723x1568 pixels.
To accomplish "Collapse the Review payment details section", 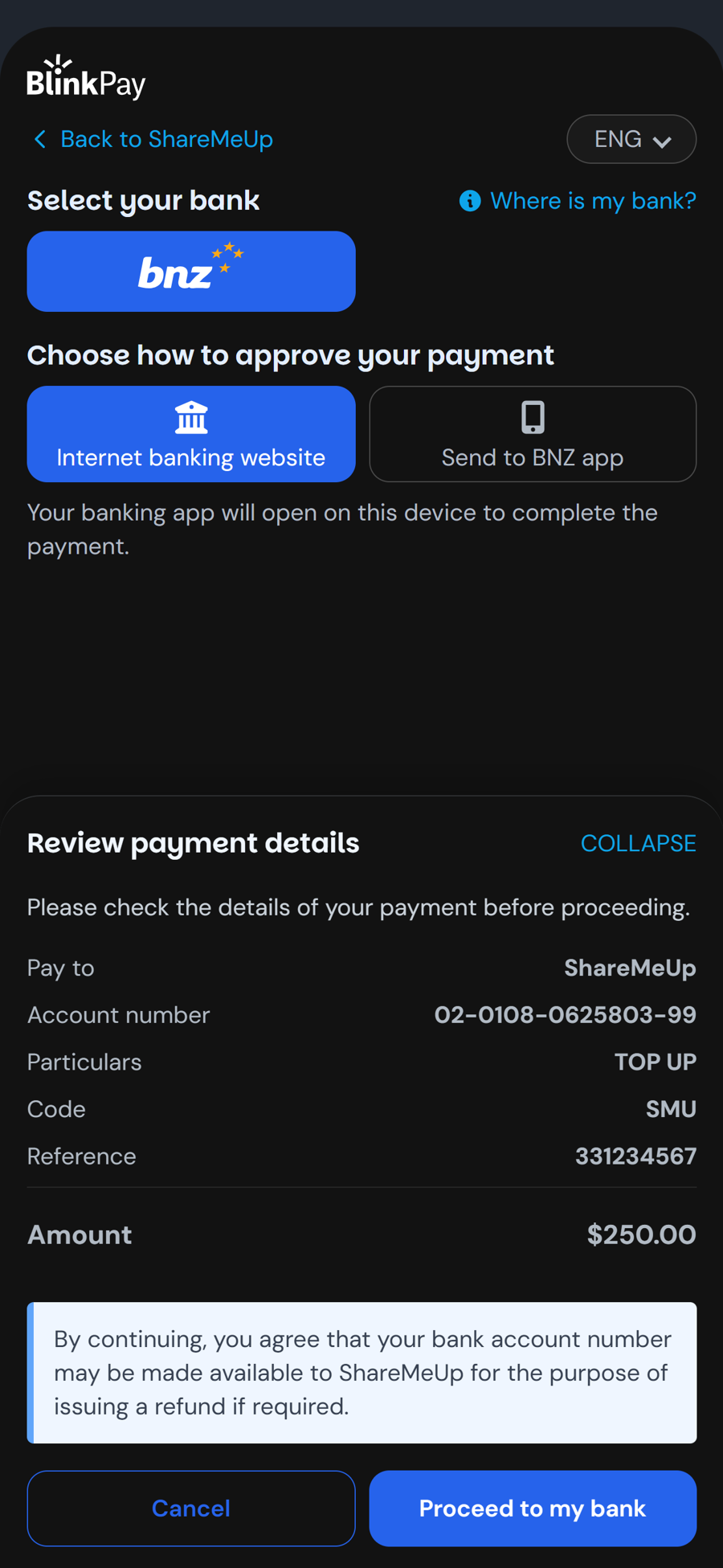I will pos(639,843).
